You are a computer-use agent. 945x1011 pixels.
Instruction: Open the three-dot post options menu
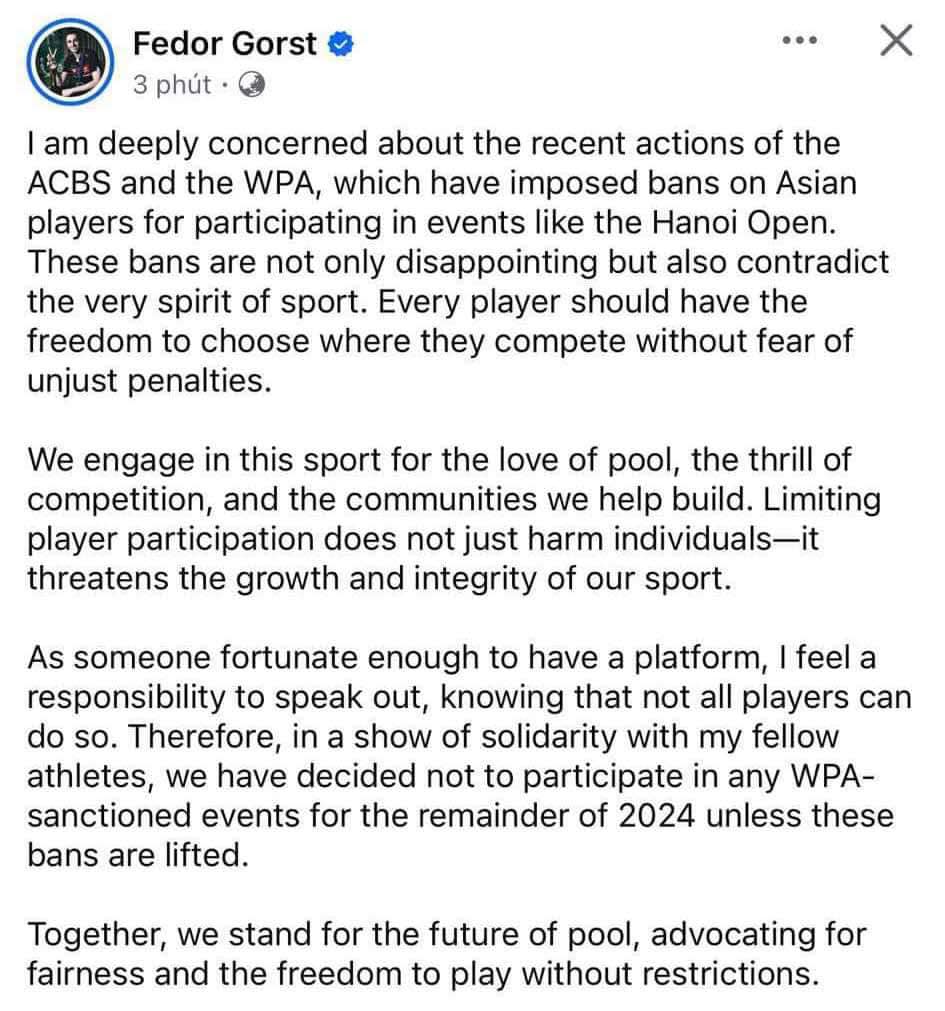(x=799, y=40)
